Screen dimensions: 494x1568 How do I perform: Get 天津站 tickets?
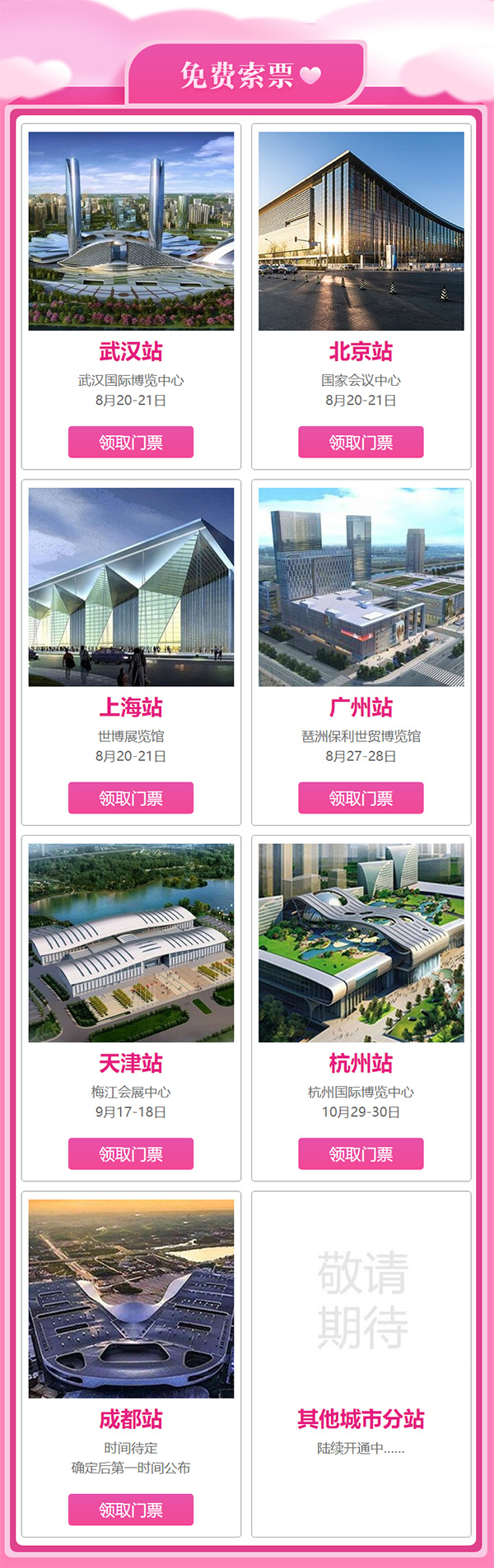pyautogui.click(x=131, y=1153)
